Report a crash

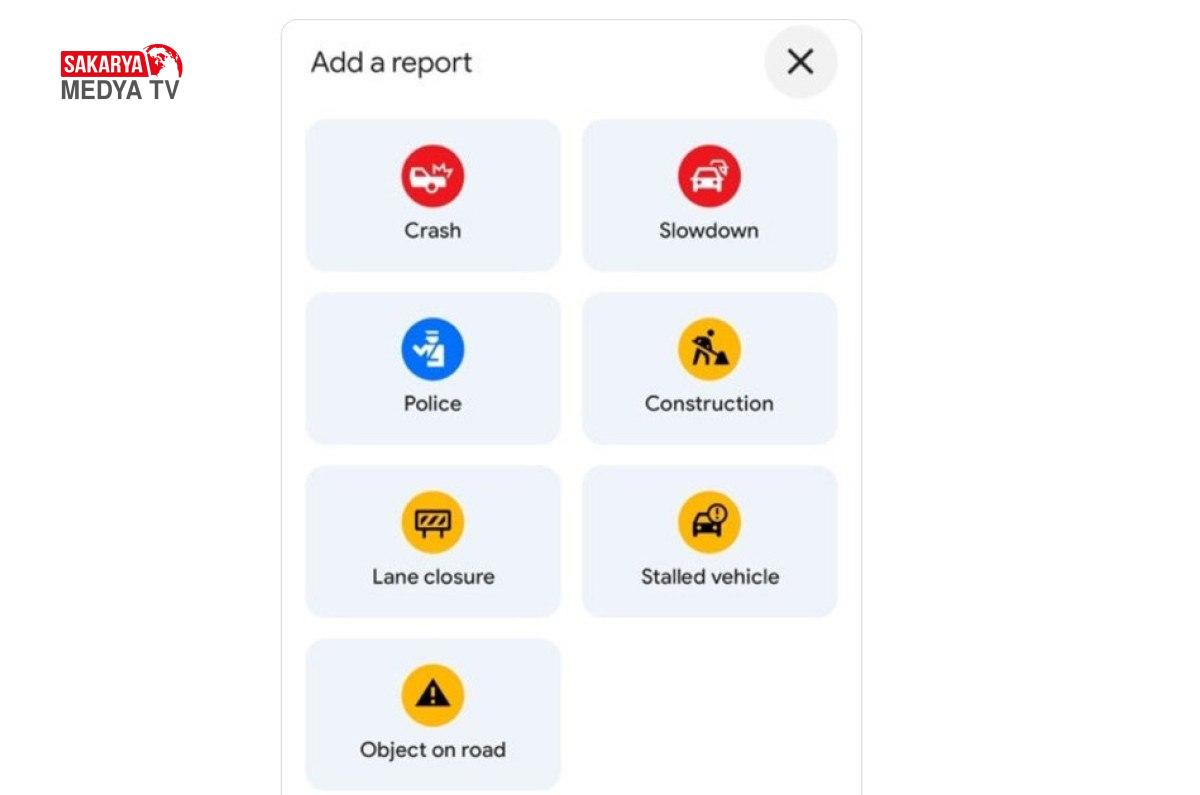[x=433, y=196]
